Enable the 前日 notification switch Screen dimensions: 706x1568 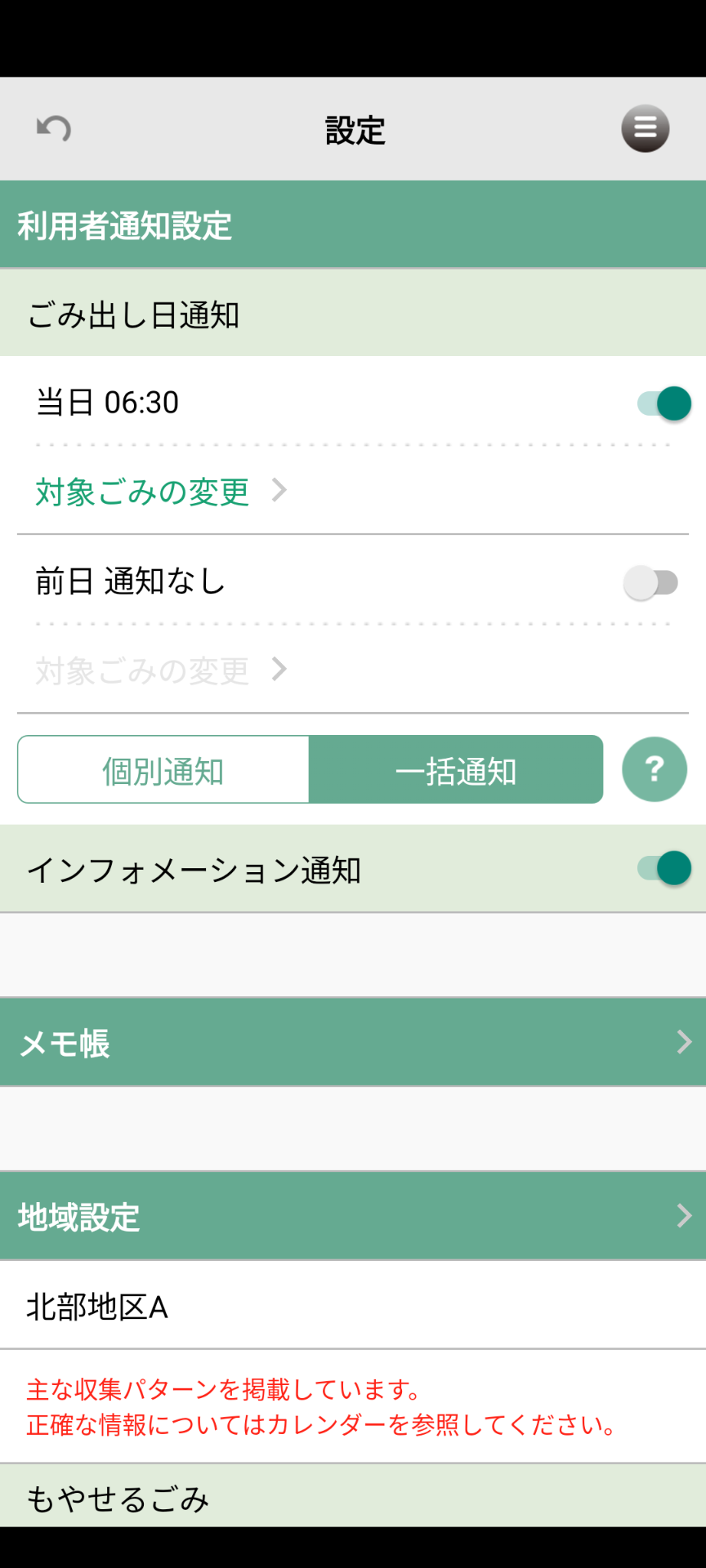click(651, 583)
